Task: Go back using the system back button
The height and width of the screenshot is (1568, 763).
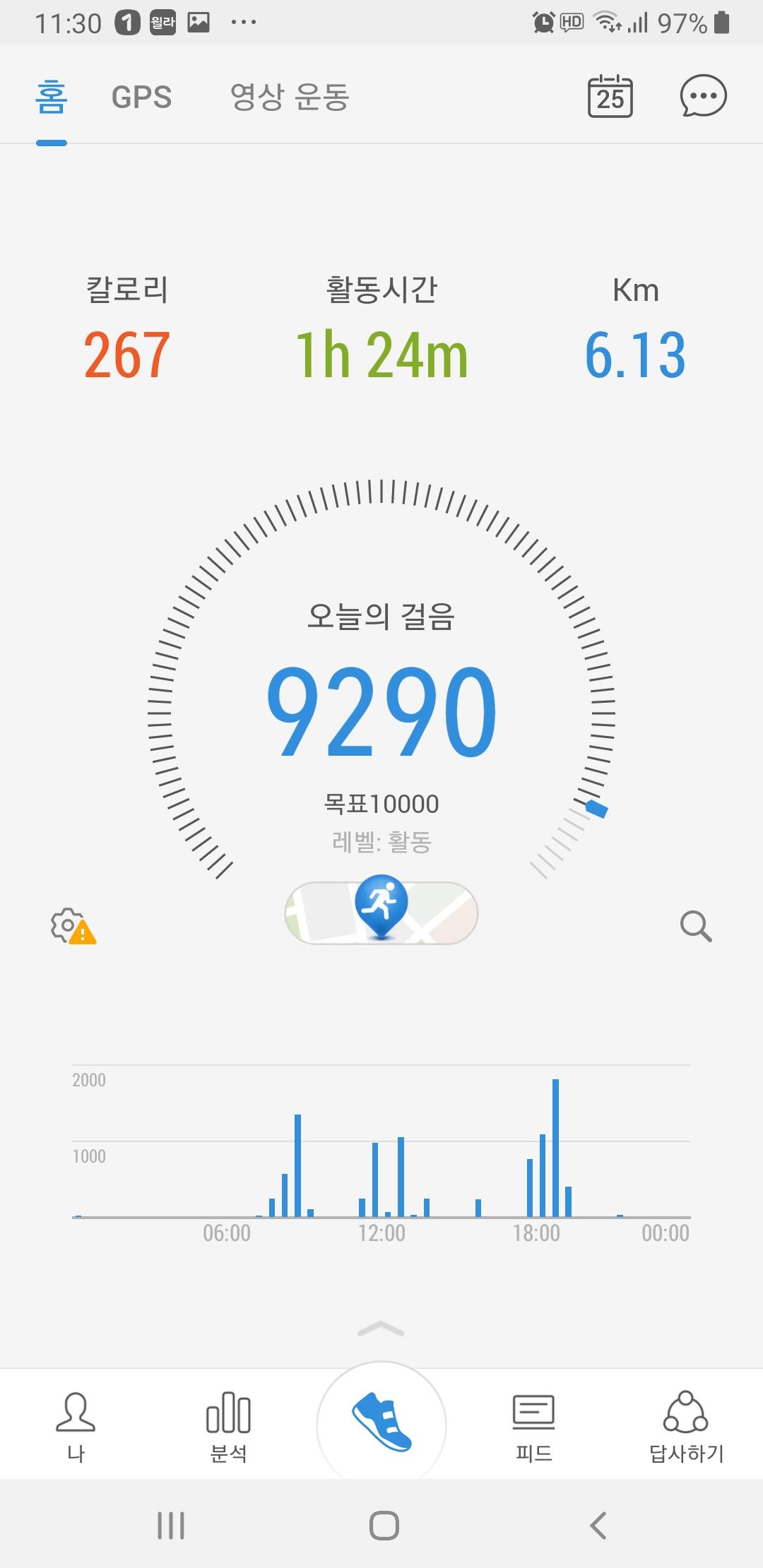Action: click(x=598, y=1526)
